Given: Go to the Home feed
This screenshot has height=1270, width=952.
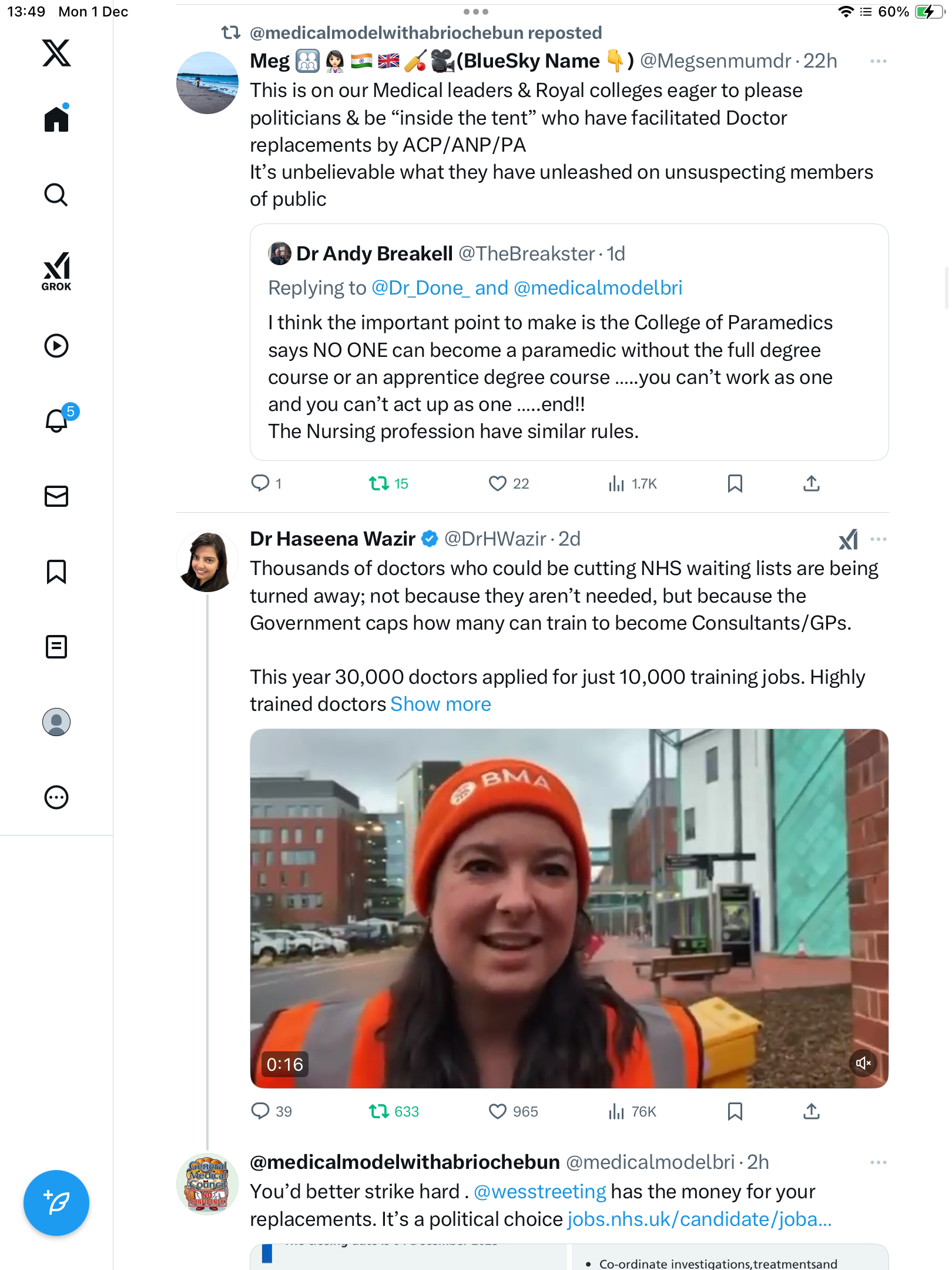Looking at the screenshot, I should tap(56, 119).
